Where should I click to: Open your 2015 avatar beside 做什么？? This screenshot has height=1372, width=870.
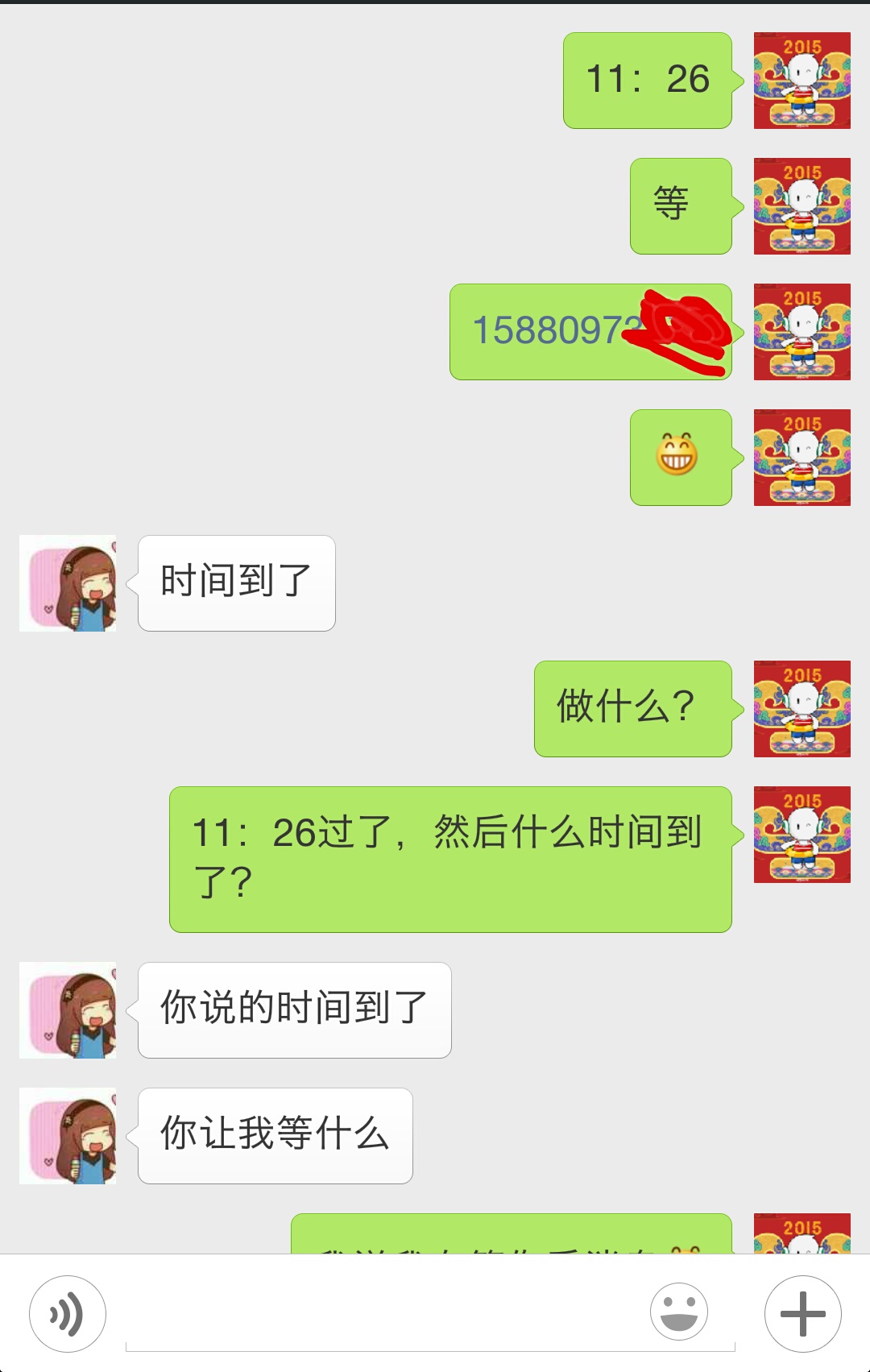pos(802,709)
